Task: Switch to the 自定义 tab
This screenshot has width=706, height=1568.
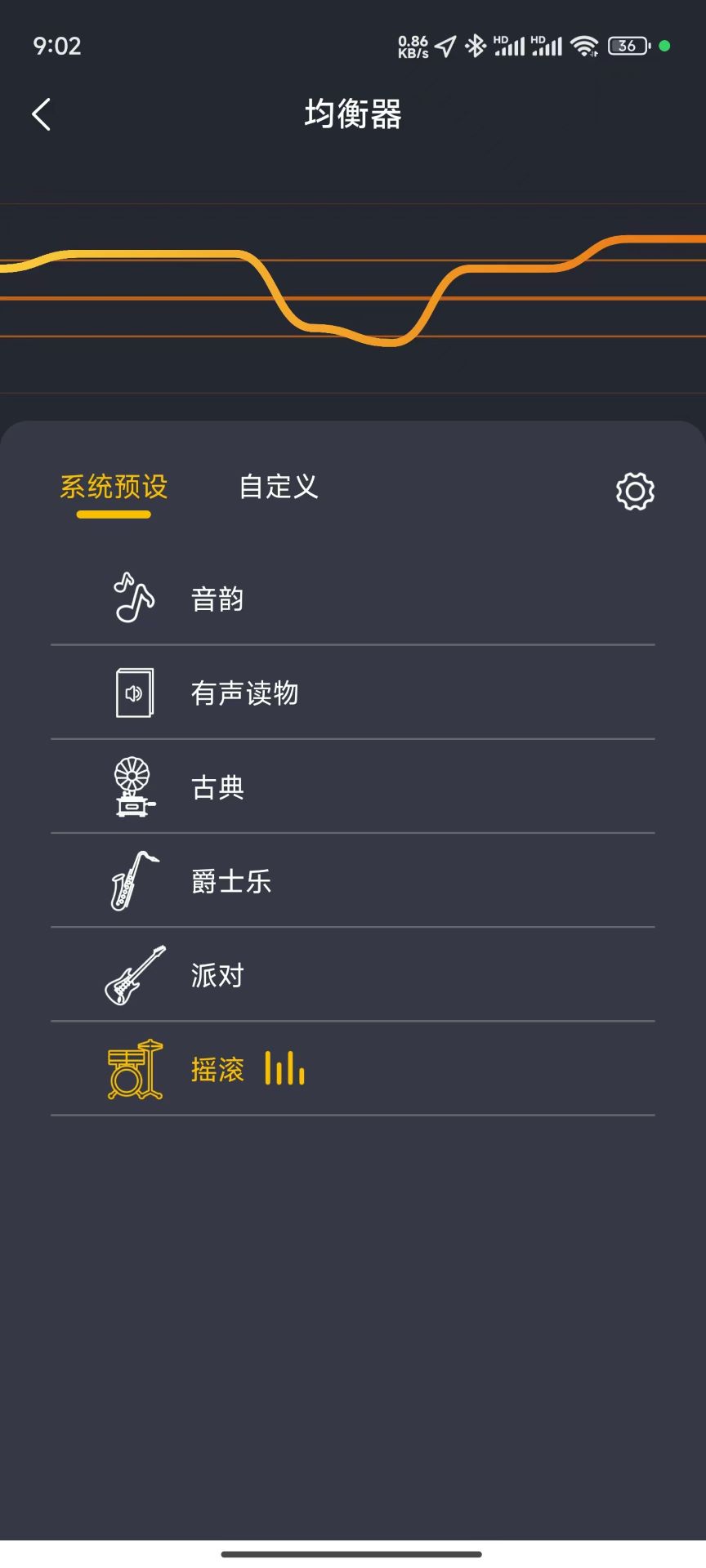Action: (x=279, y=487)
